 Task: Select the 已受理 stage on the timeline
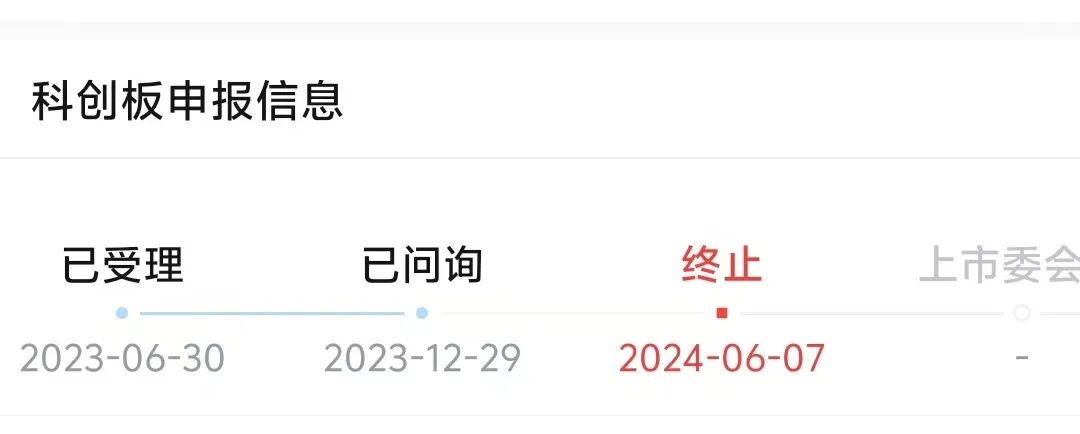click(x=122, y=266)
